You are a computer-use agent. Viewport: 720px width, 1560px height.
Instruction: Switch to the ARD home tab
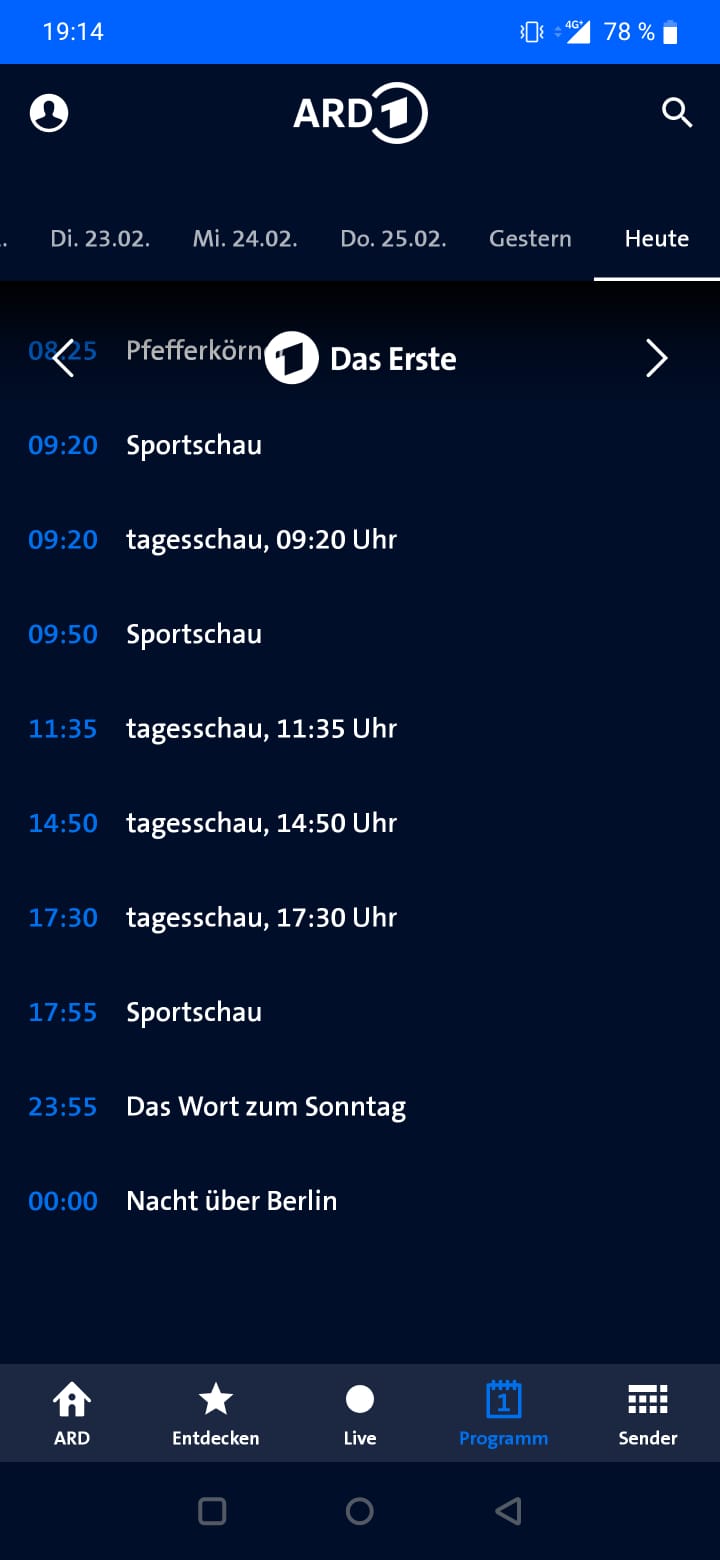point(72,1413)
